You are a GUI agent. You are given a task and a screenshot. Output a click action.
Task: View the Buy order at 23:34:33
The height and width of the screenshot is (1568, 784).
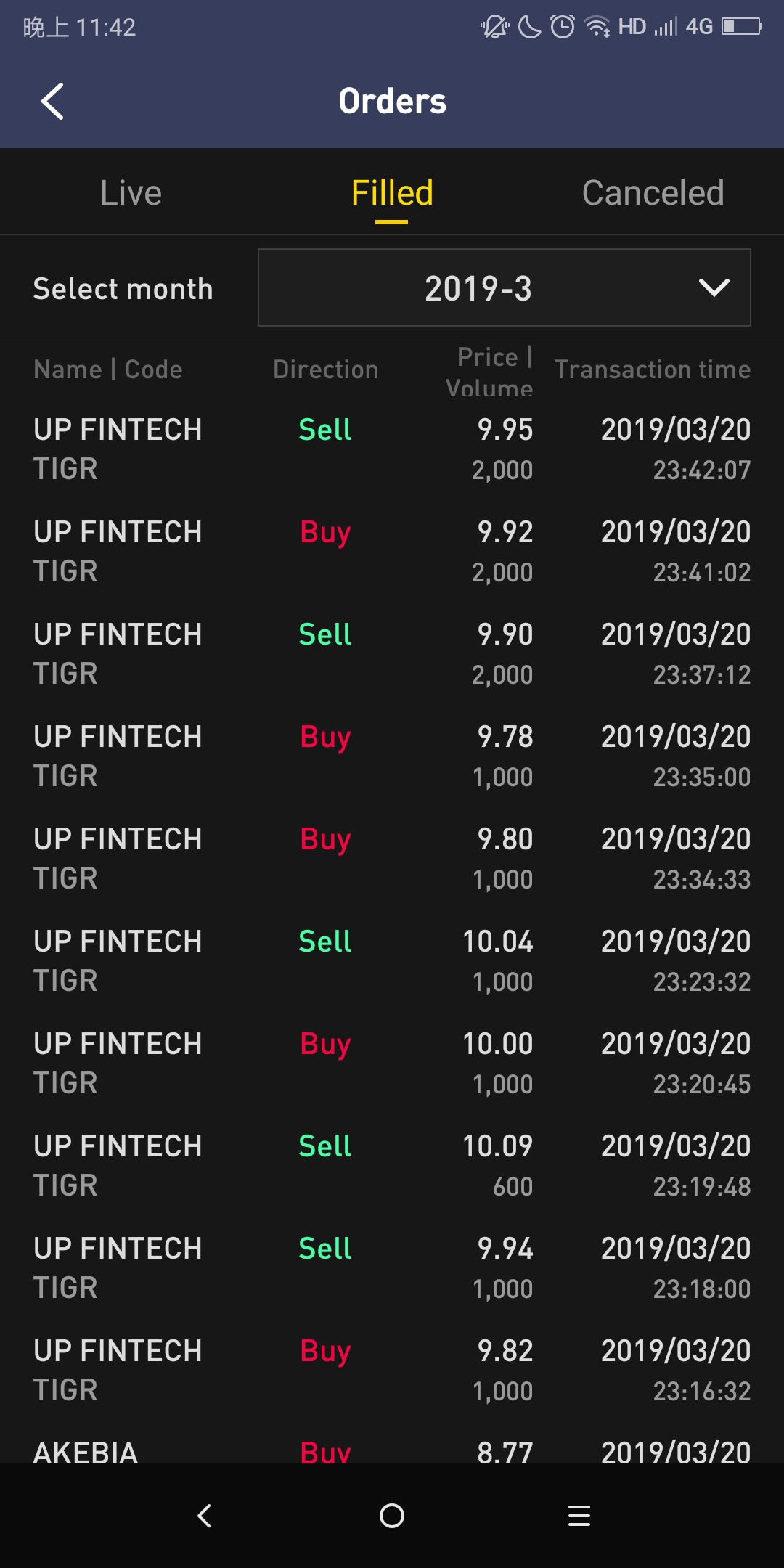[392, 858]
